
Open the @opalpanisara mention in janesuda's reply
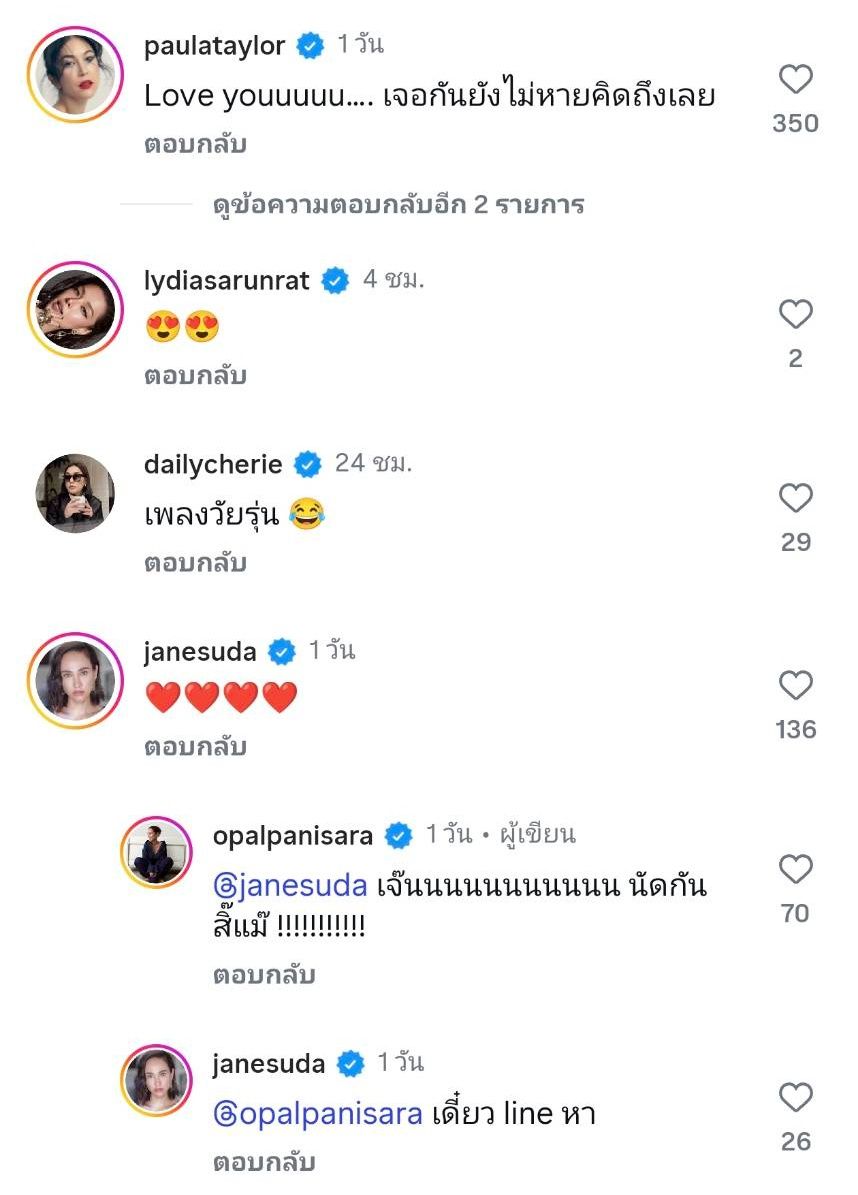(317, 1114)
